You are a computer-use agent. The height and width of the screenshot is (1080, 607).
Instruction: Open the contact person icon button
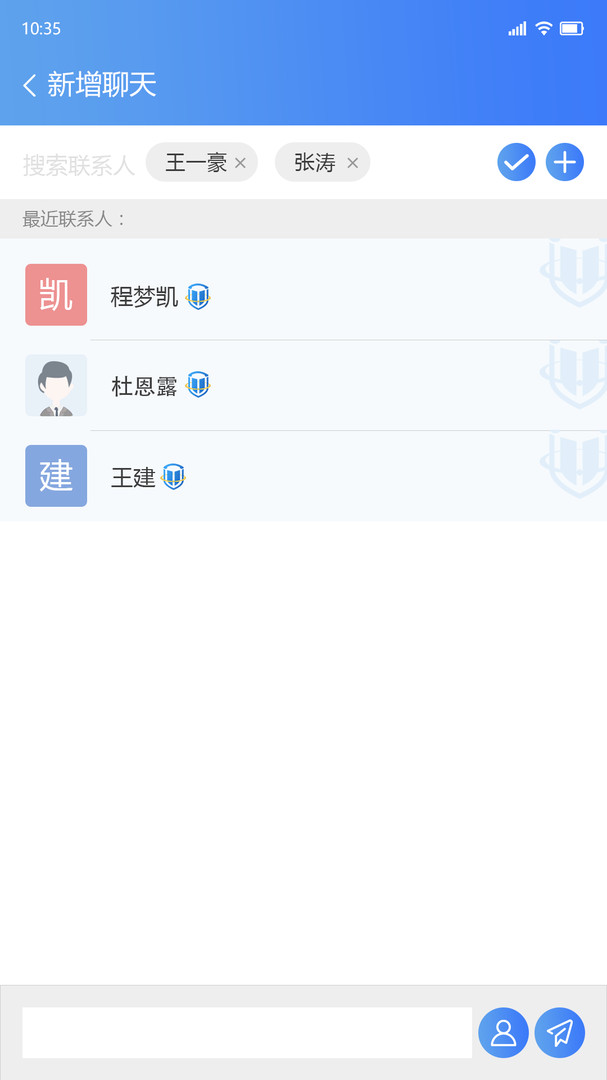(x=504, y=1032)
